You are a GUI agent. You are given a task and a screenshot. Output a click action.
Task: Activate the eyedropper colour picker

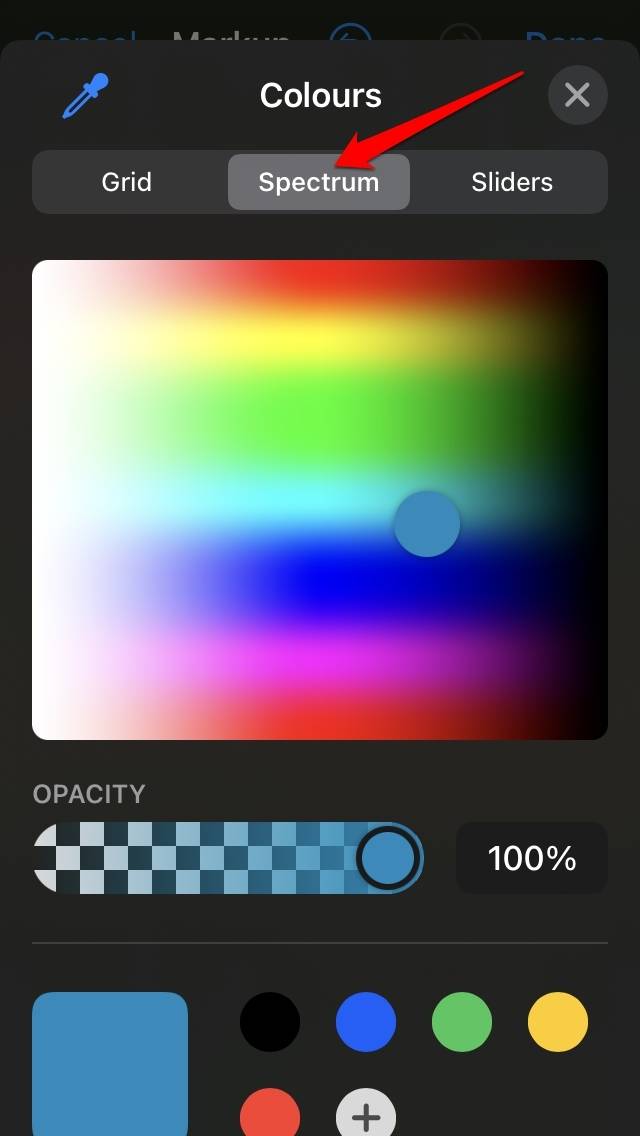(x=85, y=96)
